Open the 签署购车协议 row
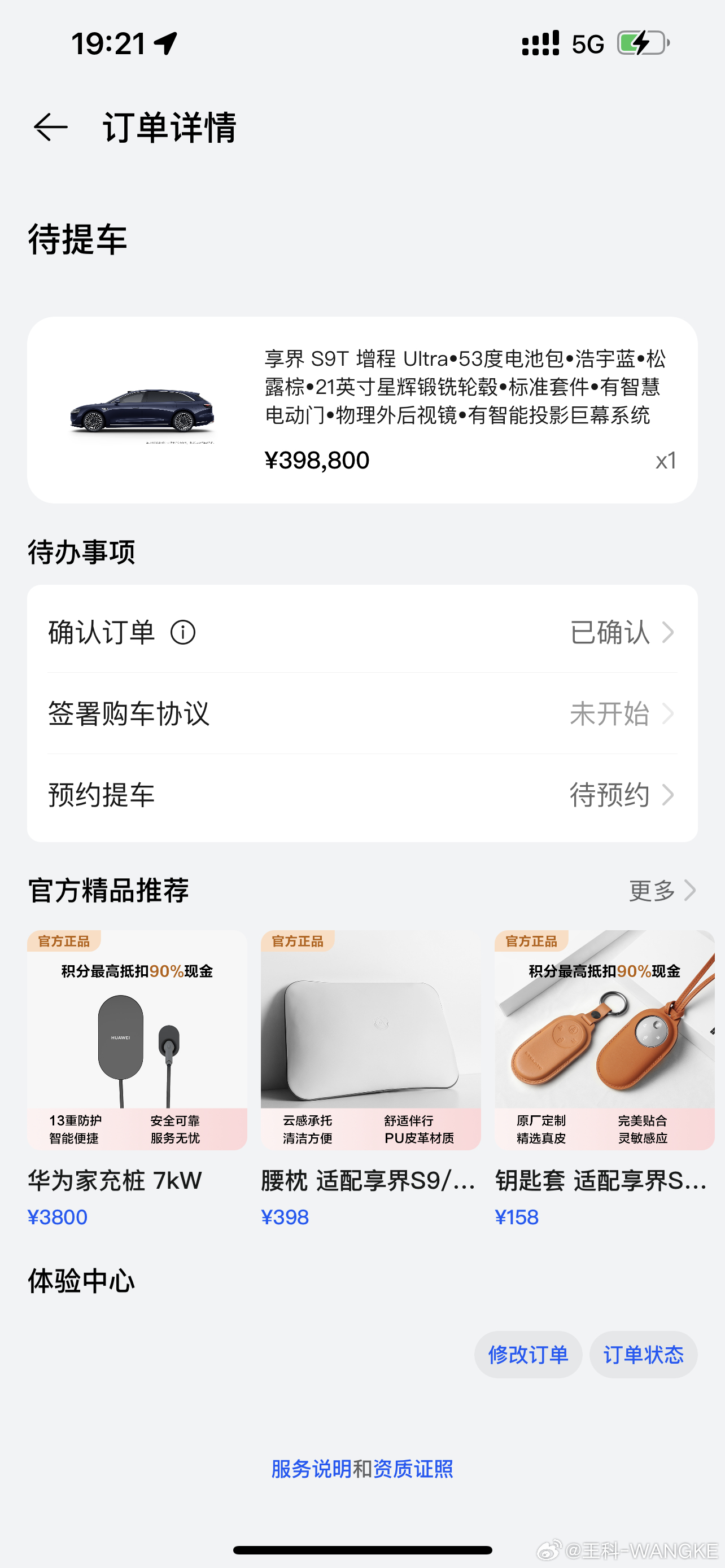Image resolution: width=725 pixels, height=1568 pixels. 362,713
